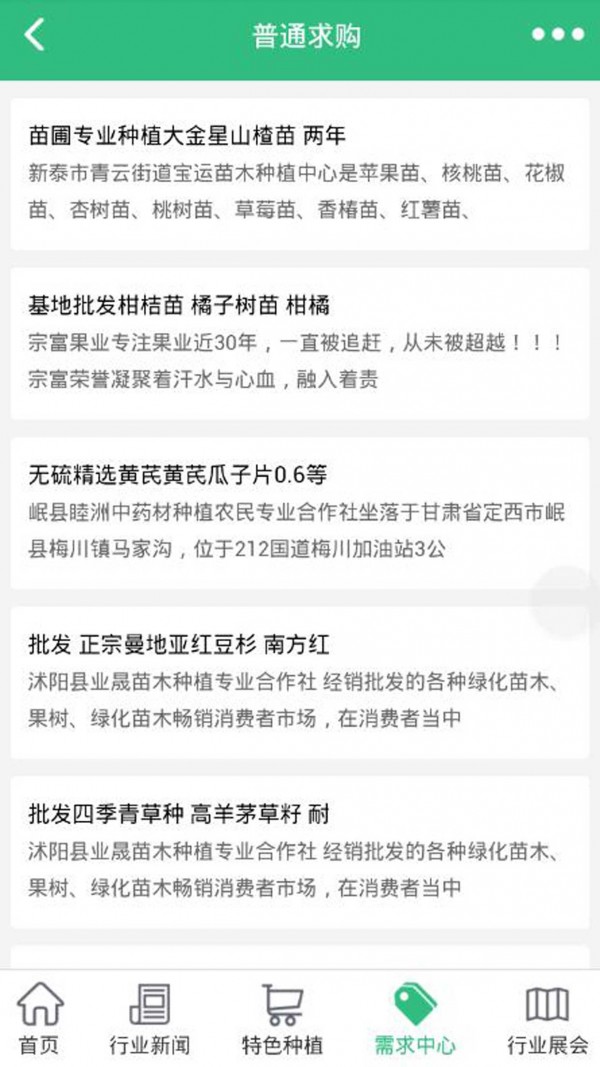Open the 特色种植 tab
The height and width of the screenshot is (1067, 600).
(x=282, y=1018)
